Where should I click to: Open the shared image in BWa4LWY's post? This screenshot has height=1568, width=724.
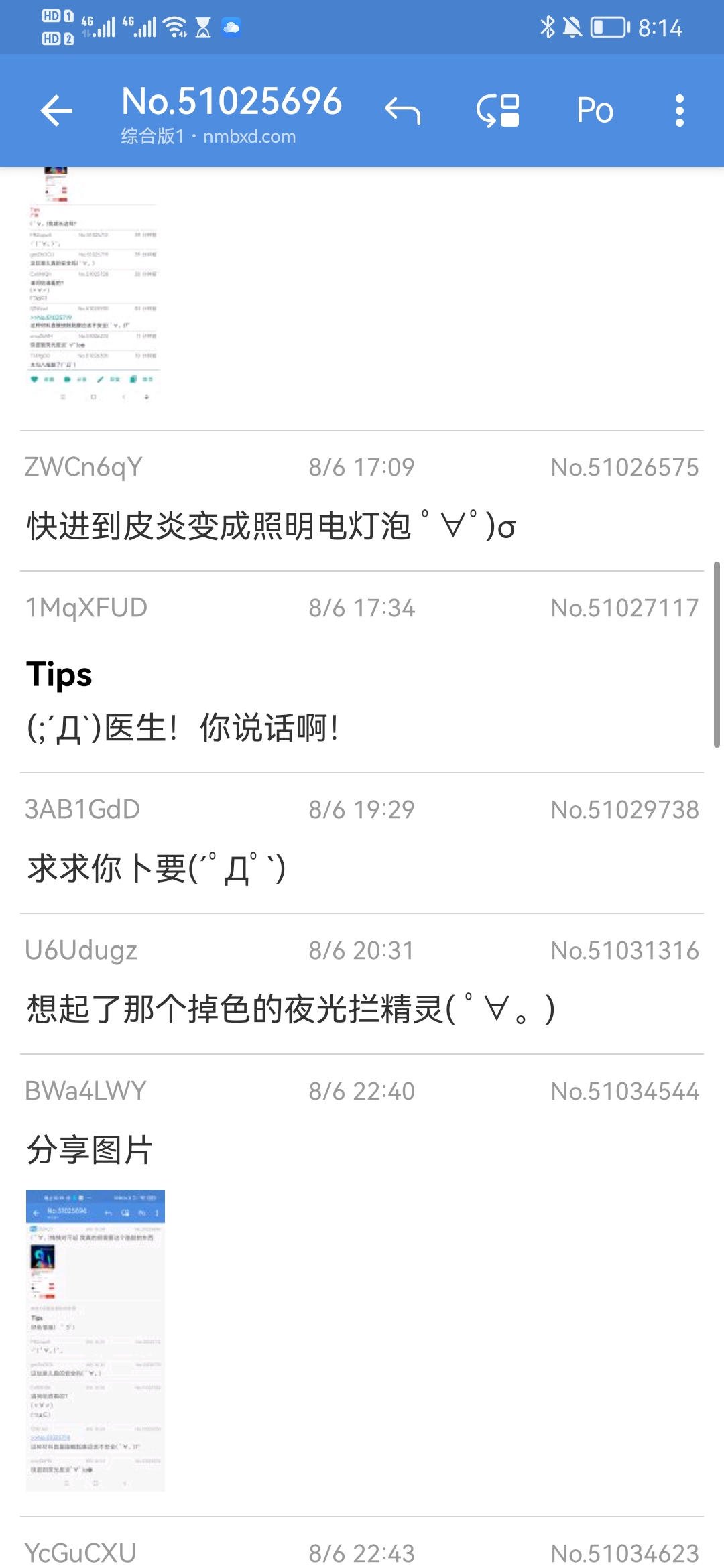[x=95, y=1340]
